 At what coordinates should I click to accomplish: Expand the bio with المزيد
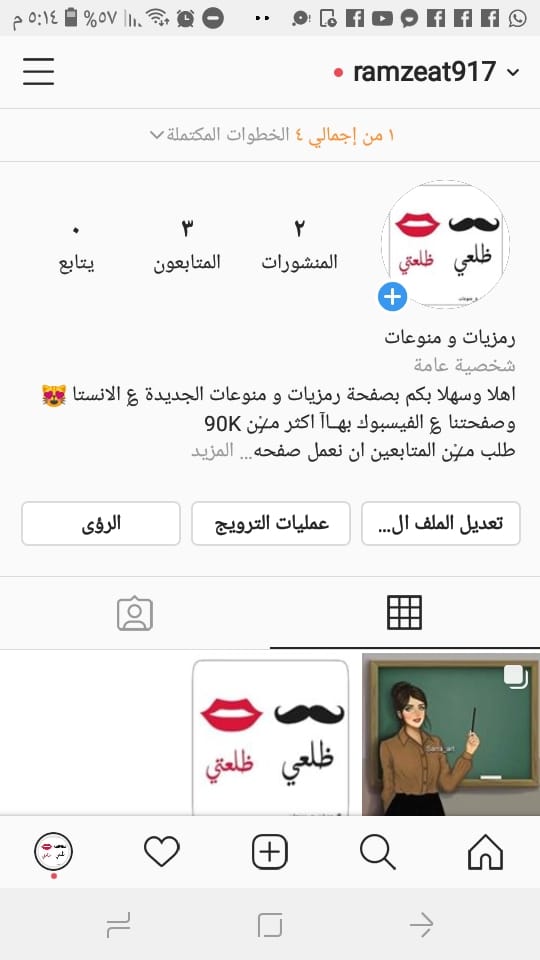213,451
